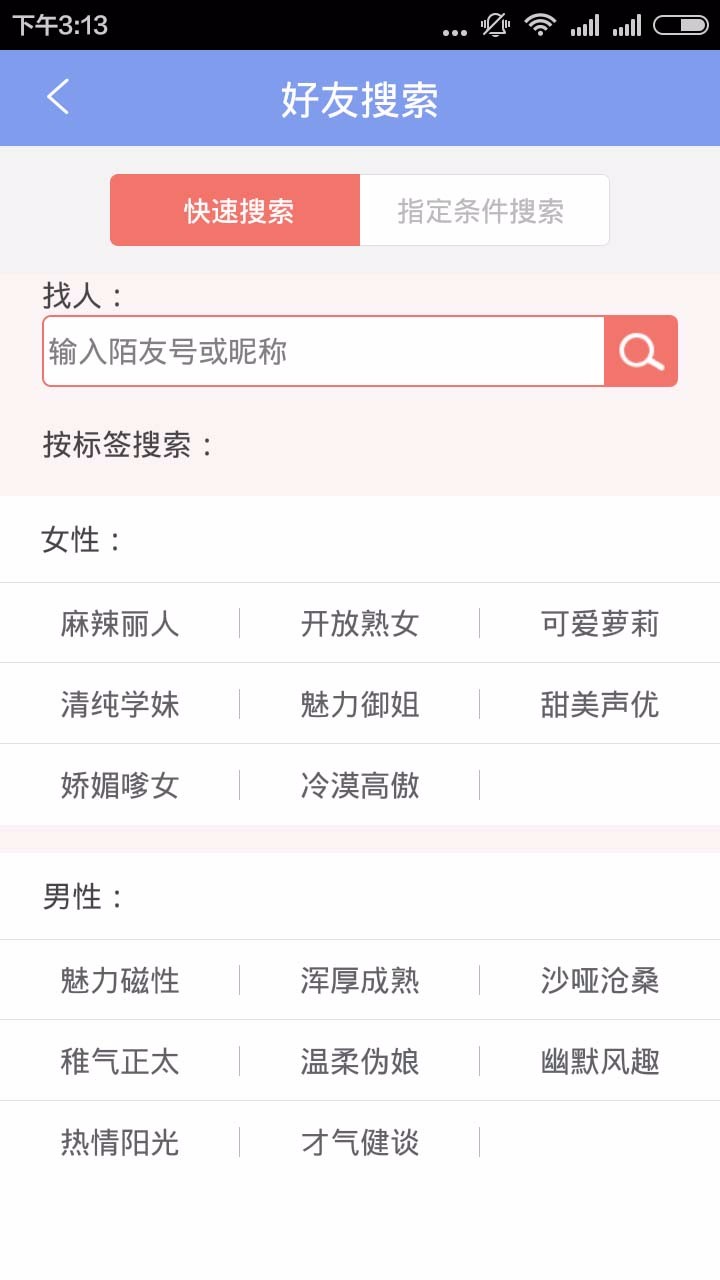Search by the 魅力磁性 tag
This screenshot has width=720, height=1280.
click(x=120, y=980)
